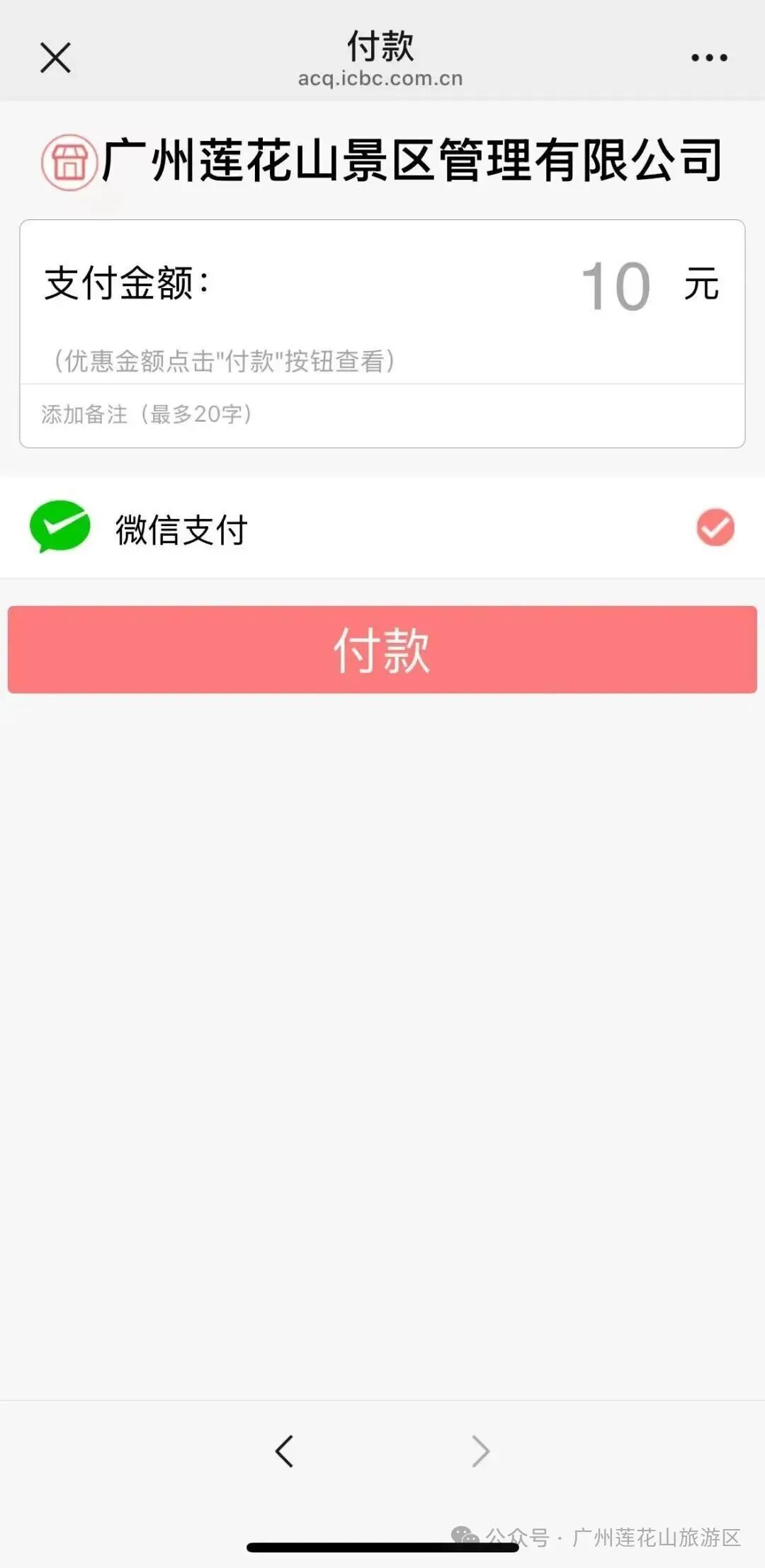
Task: Tap the red 付款 button to pay
Action: [x=382, y=649]
